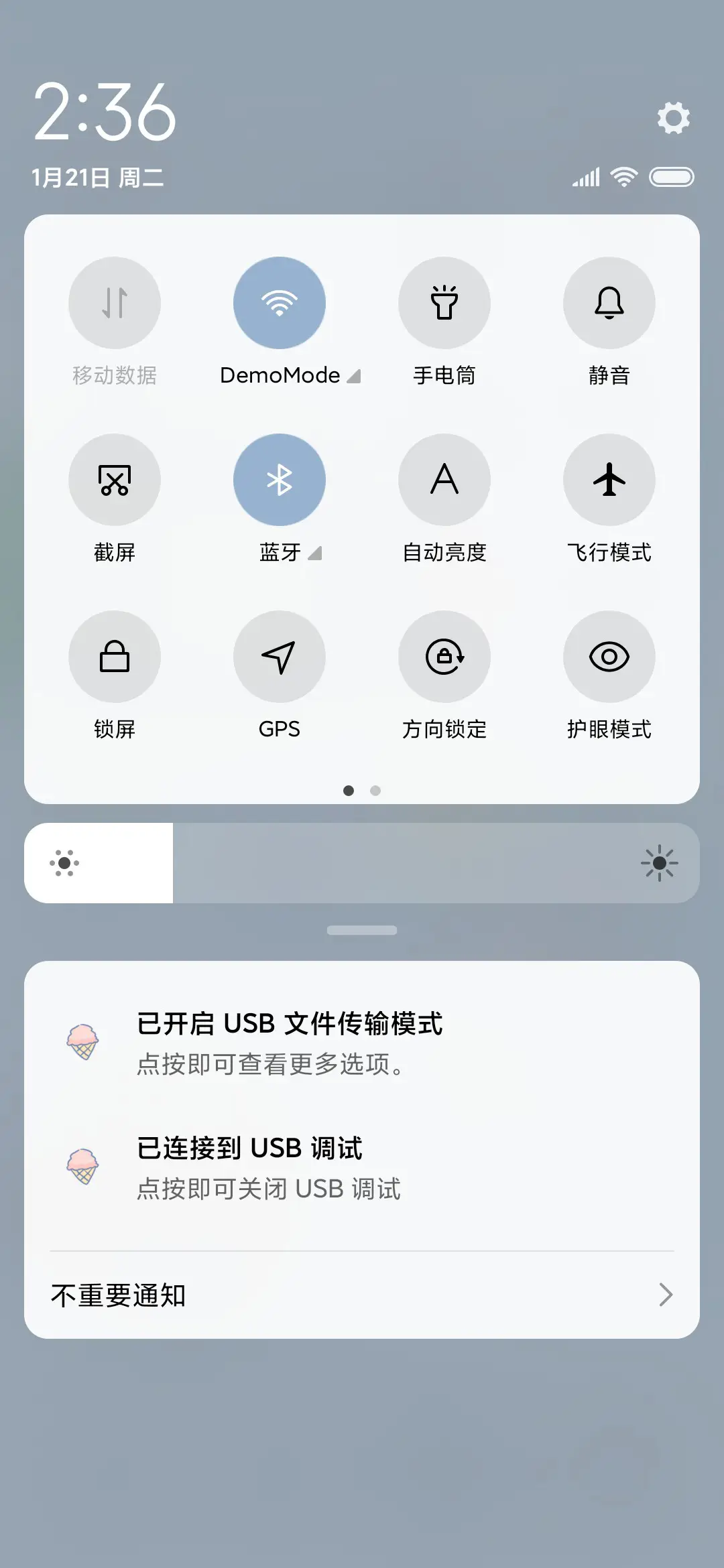
Task: Open system settings via the gear icon
Action: coord(673,118)
